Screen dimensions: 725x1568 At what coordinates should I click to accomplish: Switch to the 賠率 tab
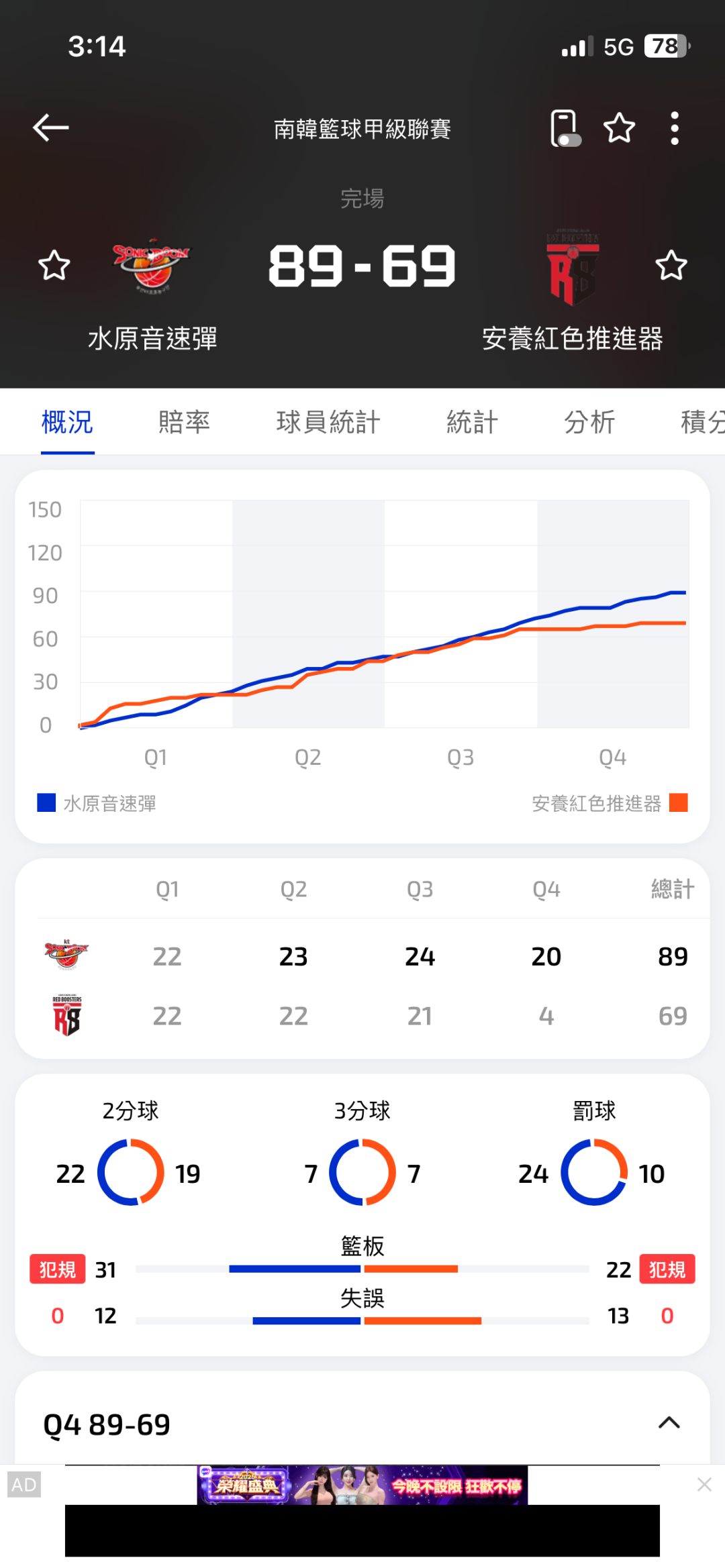184,423
